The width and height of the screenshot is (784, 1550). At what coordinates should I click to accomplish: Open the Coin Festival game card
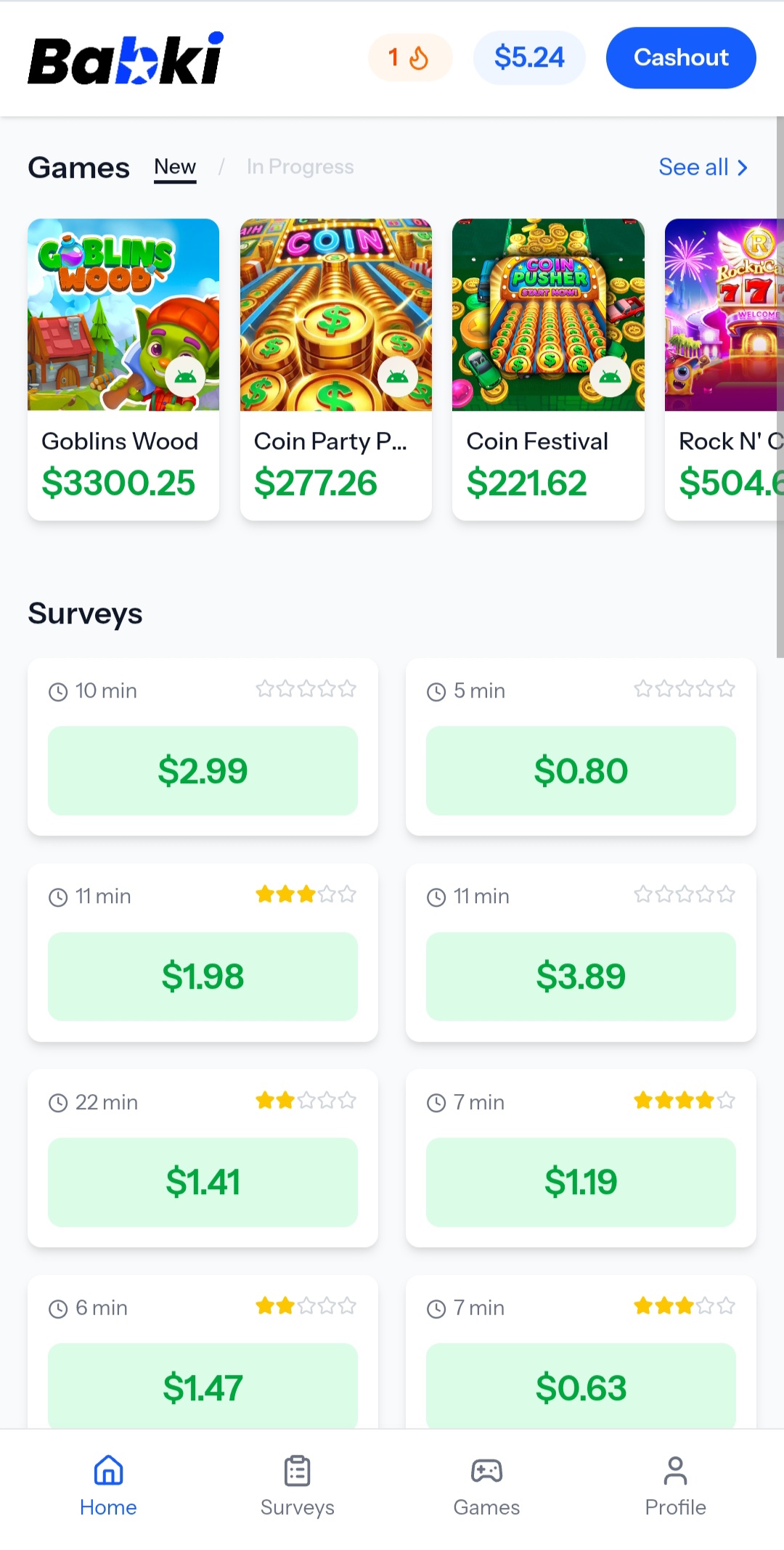coord(548,369)
